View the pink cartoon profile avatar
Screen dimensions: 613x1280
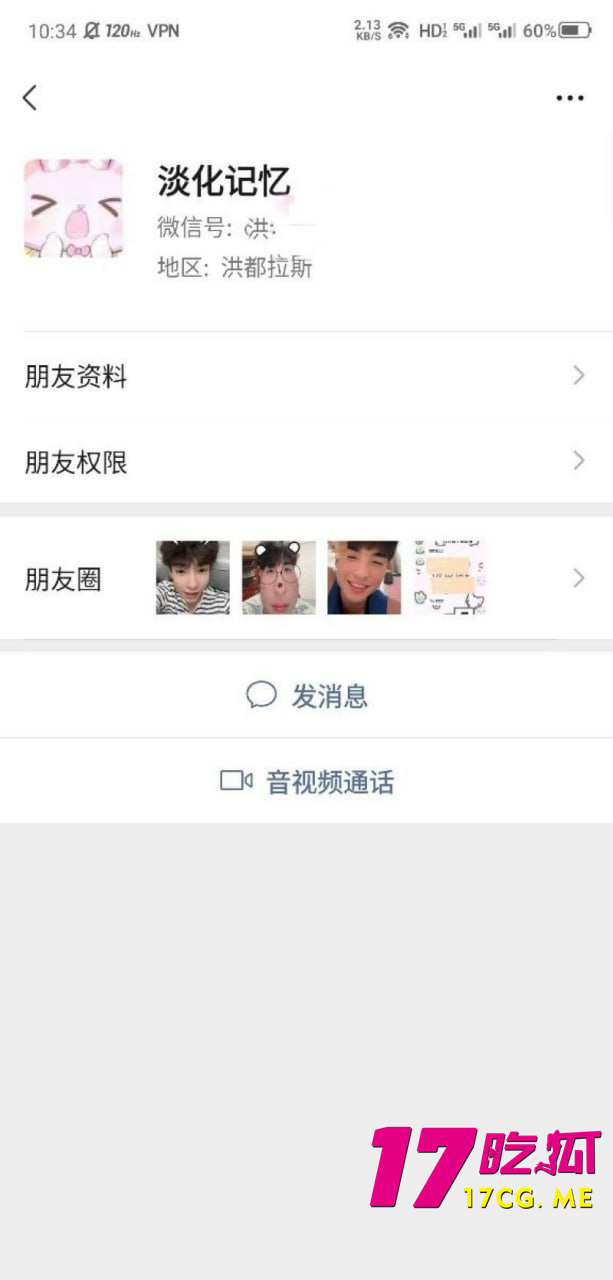(74, 208)
